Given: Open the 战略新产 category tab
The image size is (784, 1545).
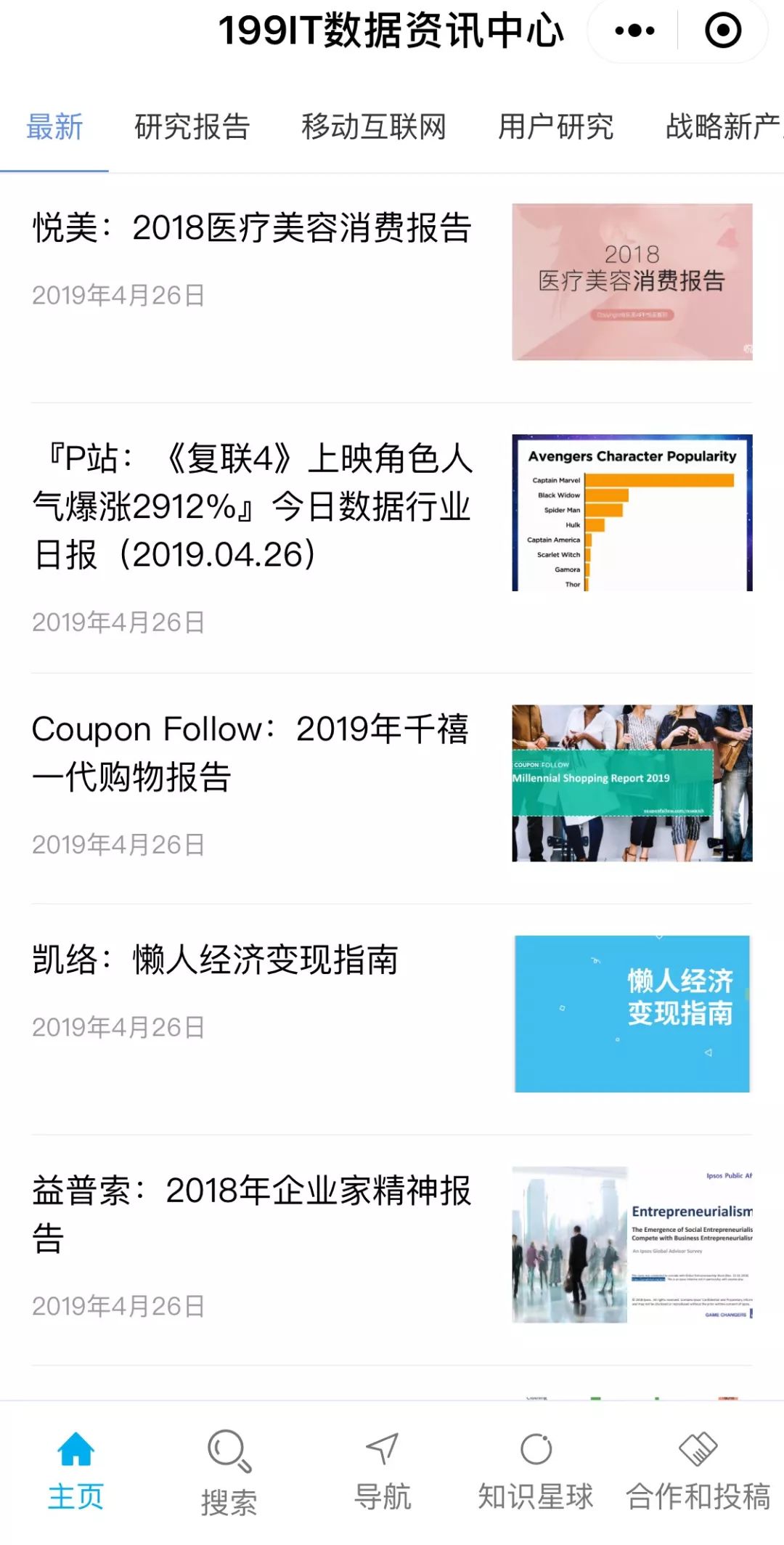Looking at the screenshot, I should tap(724, 127).
